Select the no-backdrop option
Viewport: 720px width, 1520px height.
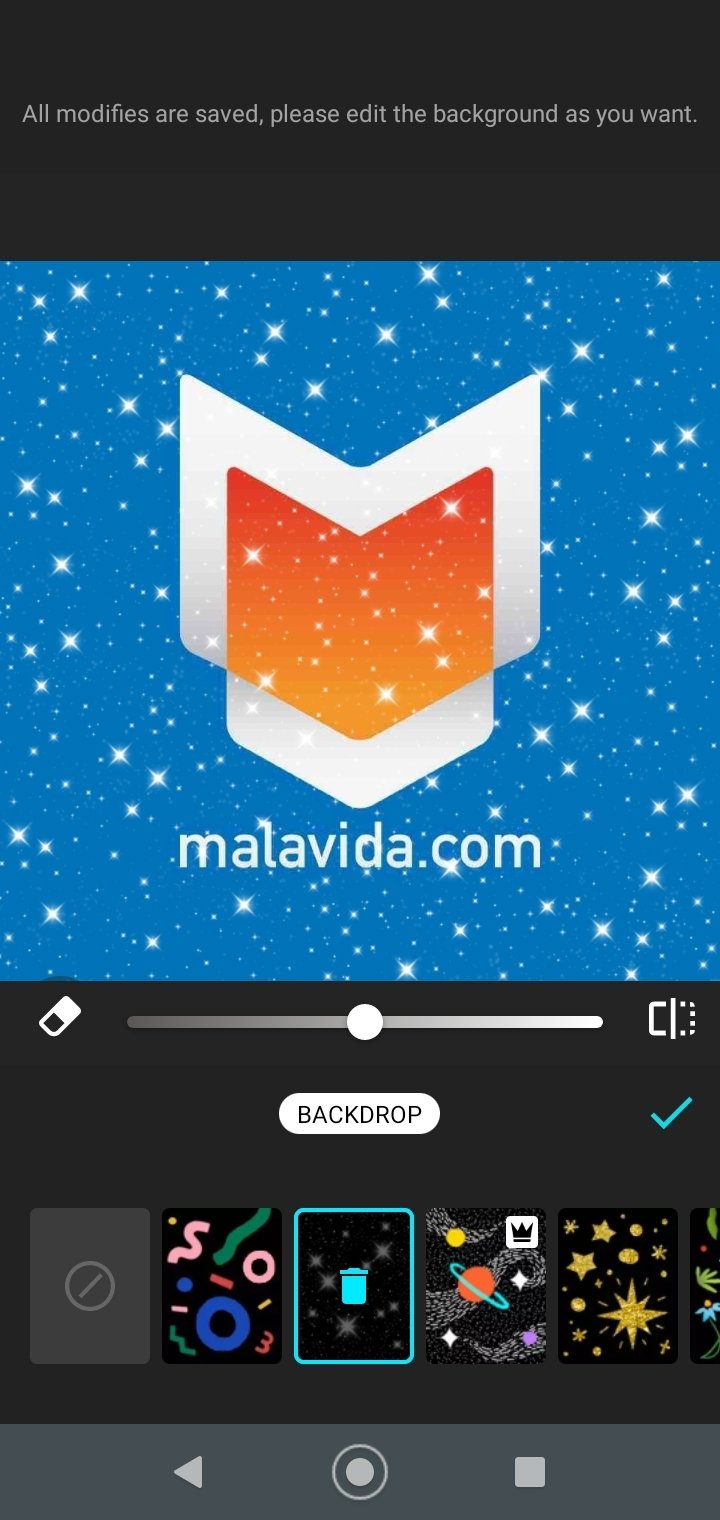pos(90,1286)
